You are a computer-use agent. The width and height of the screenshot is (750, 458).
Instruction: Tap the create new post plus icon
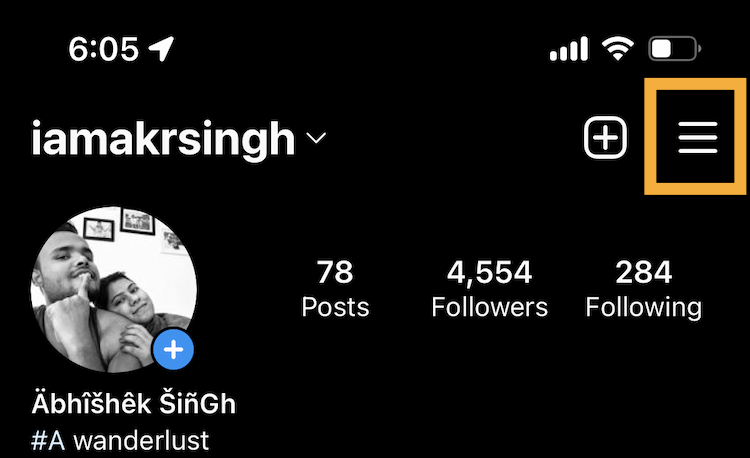point(605,139)
